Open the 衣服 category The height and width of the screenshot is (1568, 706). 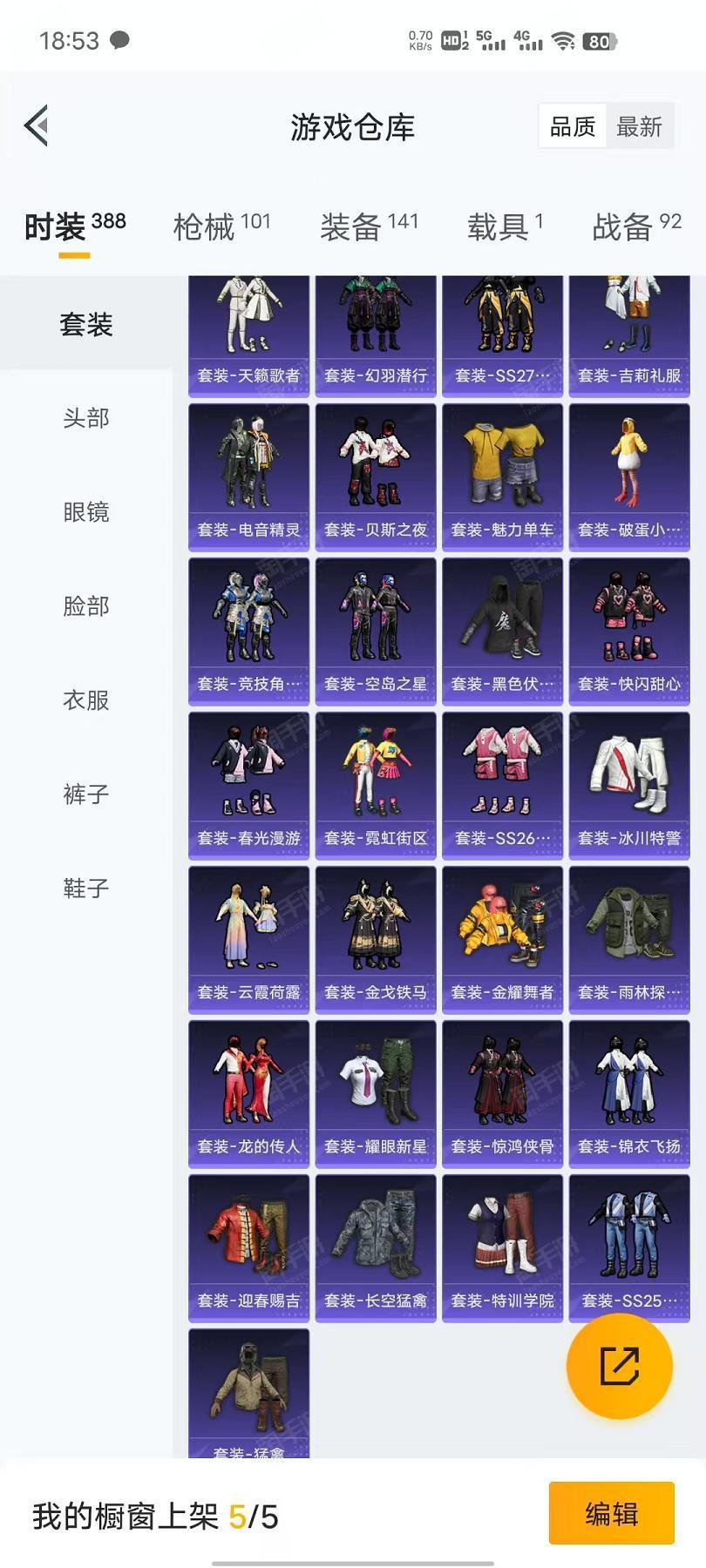[86, 700]
